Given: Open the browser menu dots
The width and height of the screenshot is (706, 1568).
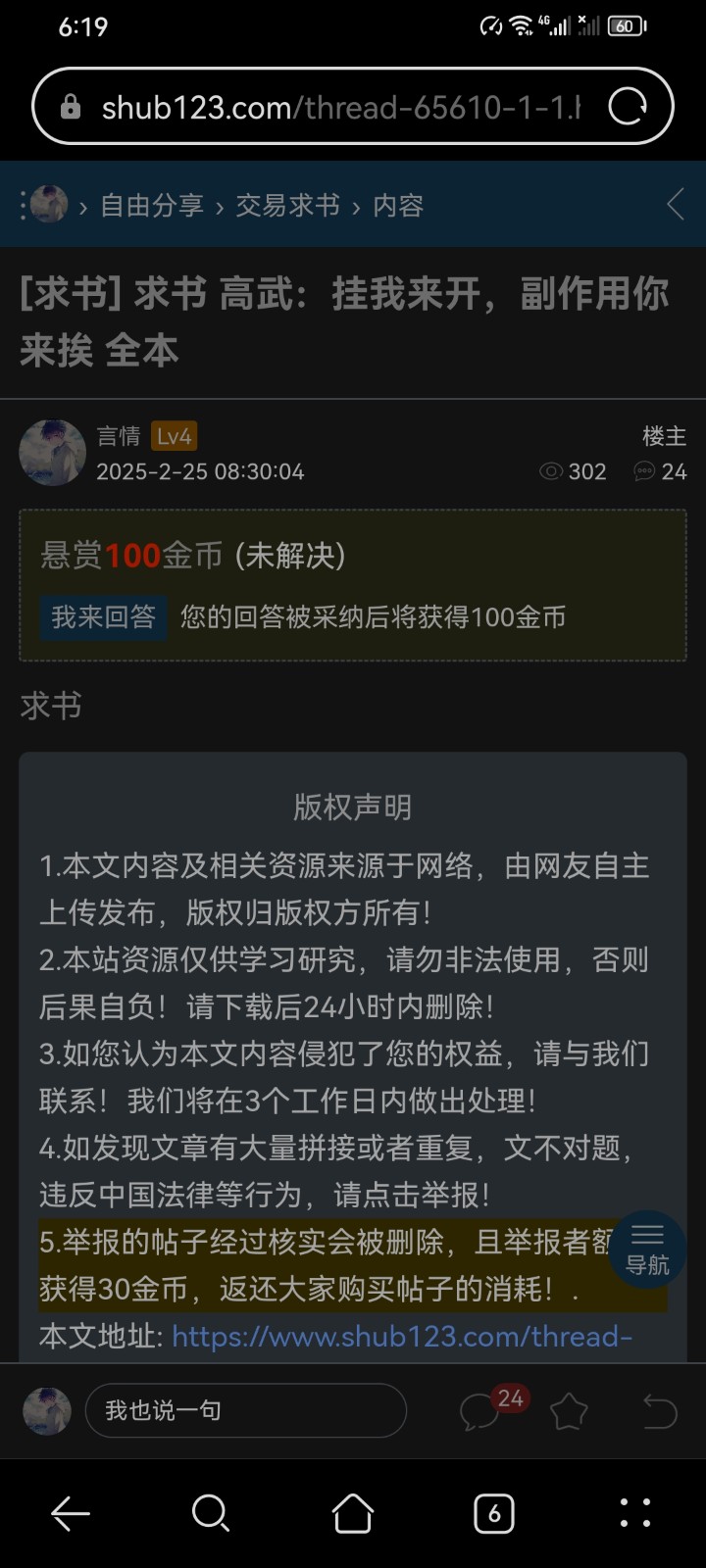Looking at the screenshot, I should click(635, 1514).
